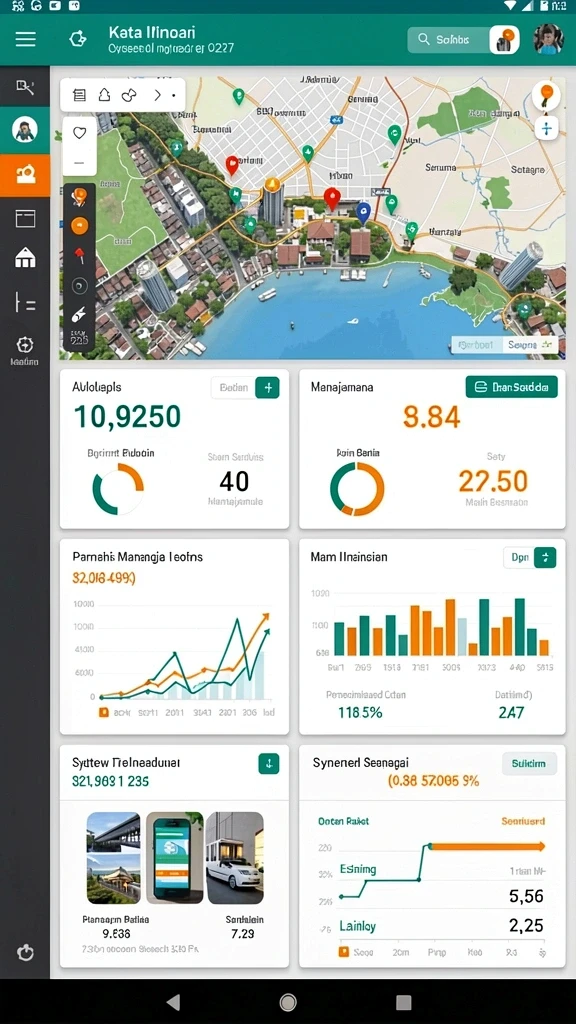Tap the red map pin above the blue pin
The image size is (576, 1024).
(332, 198)
